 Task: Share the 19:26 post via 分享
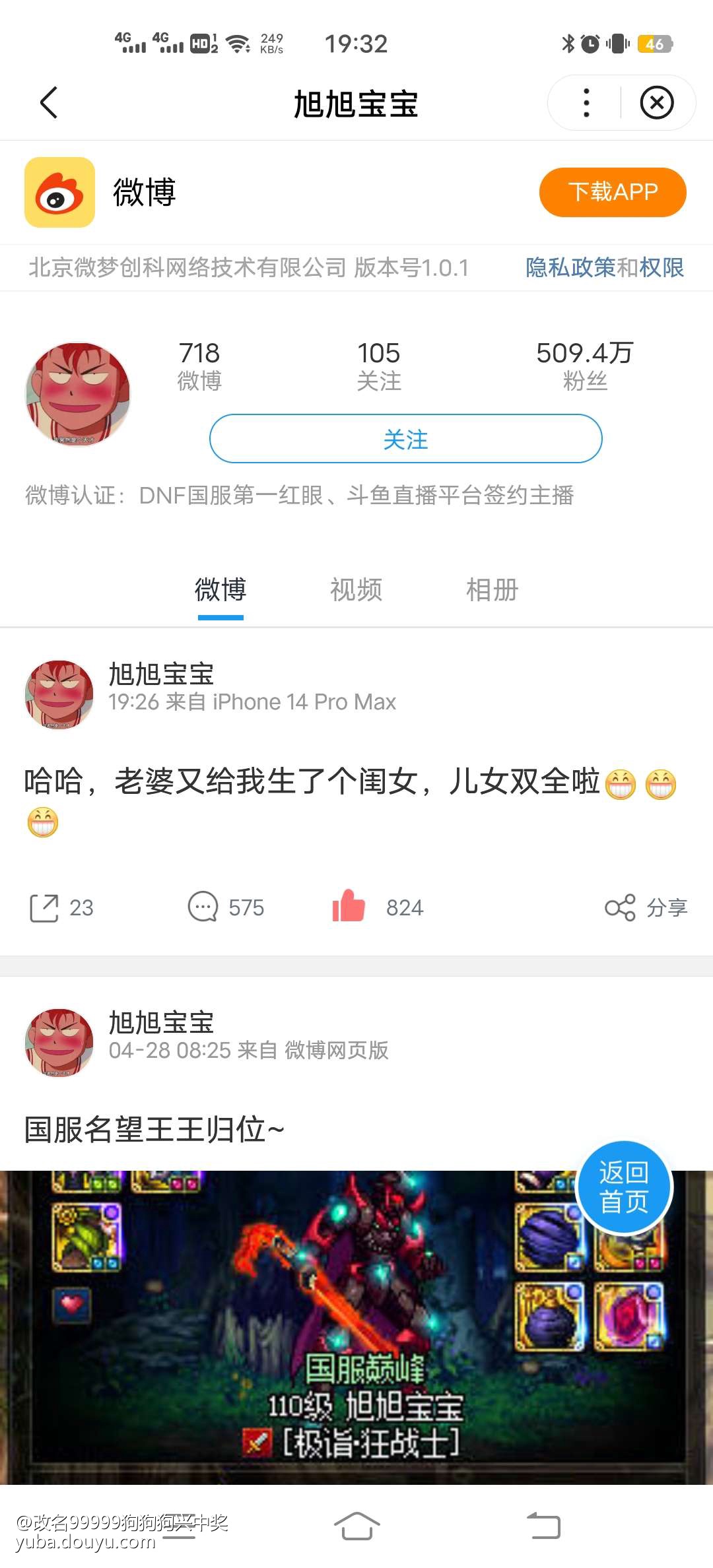[x=646, y=908]
